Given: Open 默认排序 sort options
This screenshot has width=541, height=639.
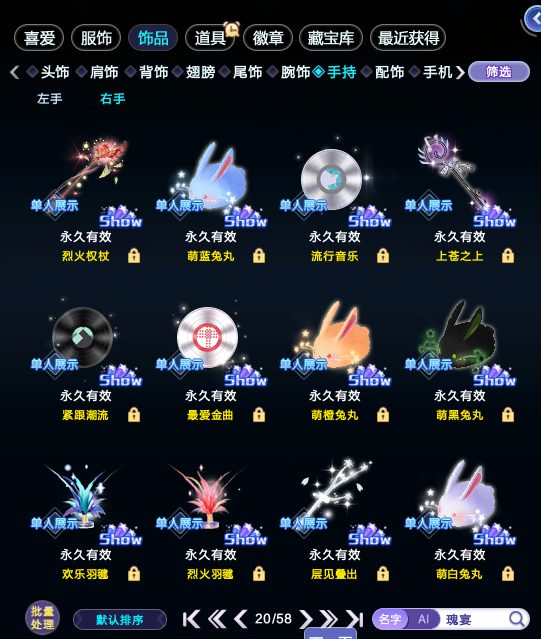Looking at the screenshot, I should [x=120, y=620].
